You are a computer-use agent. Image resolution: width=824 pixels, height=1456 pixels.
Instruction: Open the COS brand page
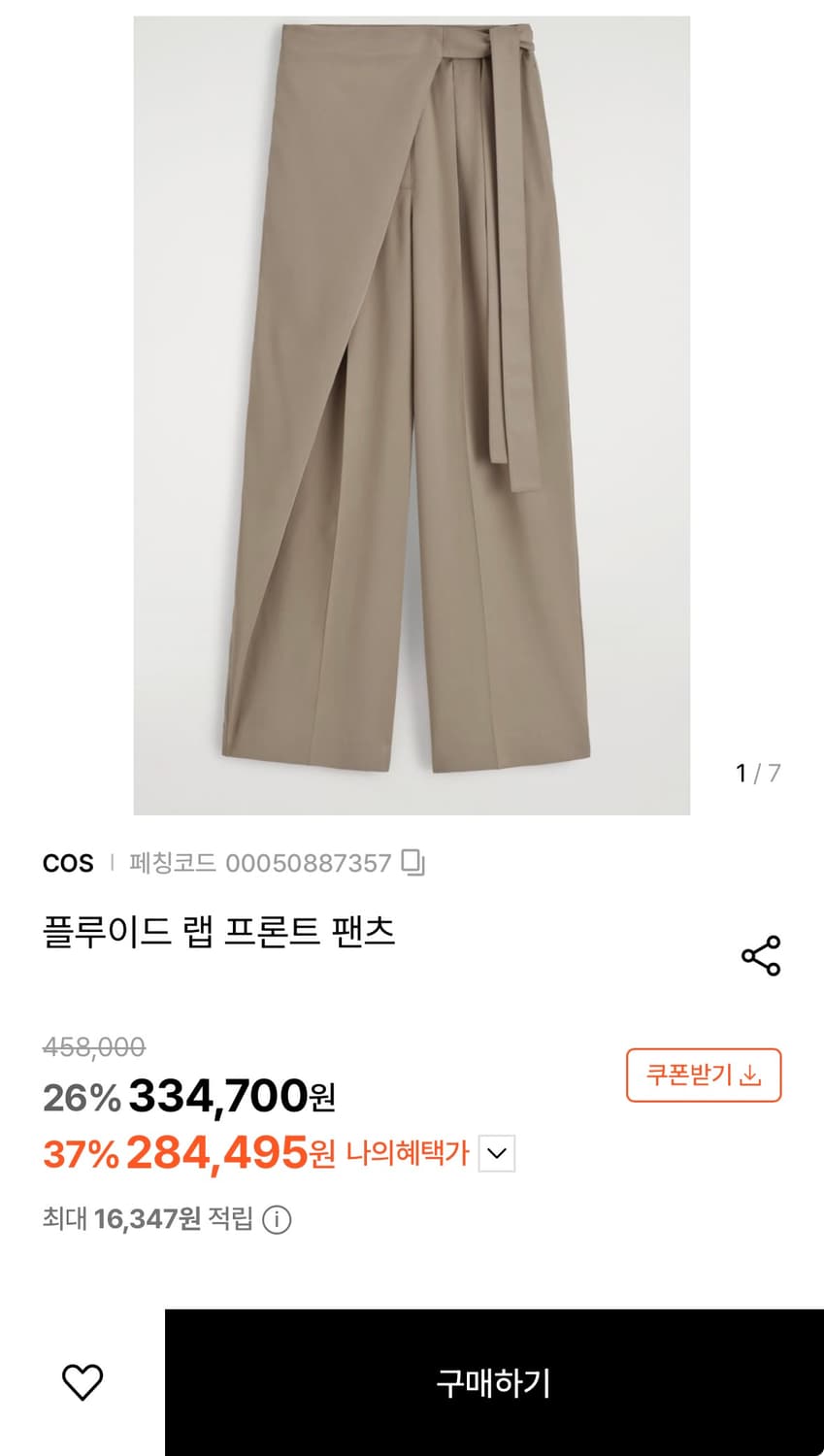click(67, 862)
